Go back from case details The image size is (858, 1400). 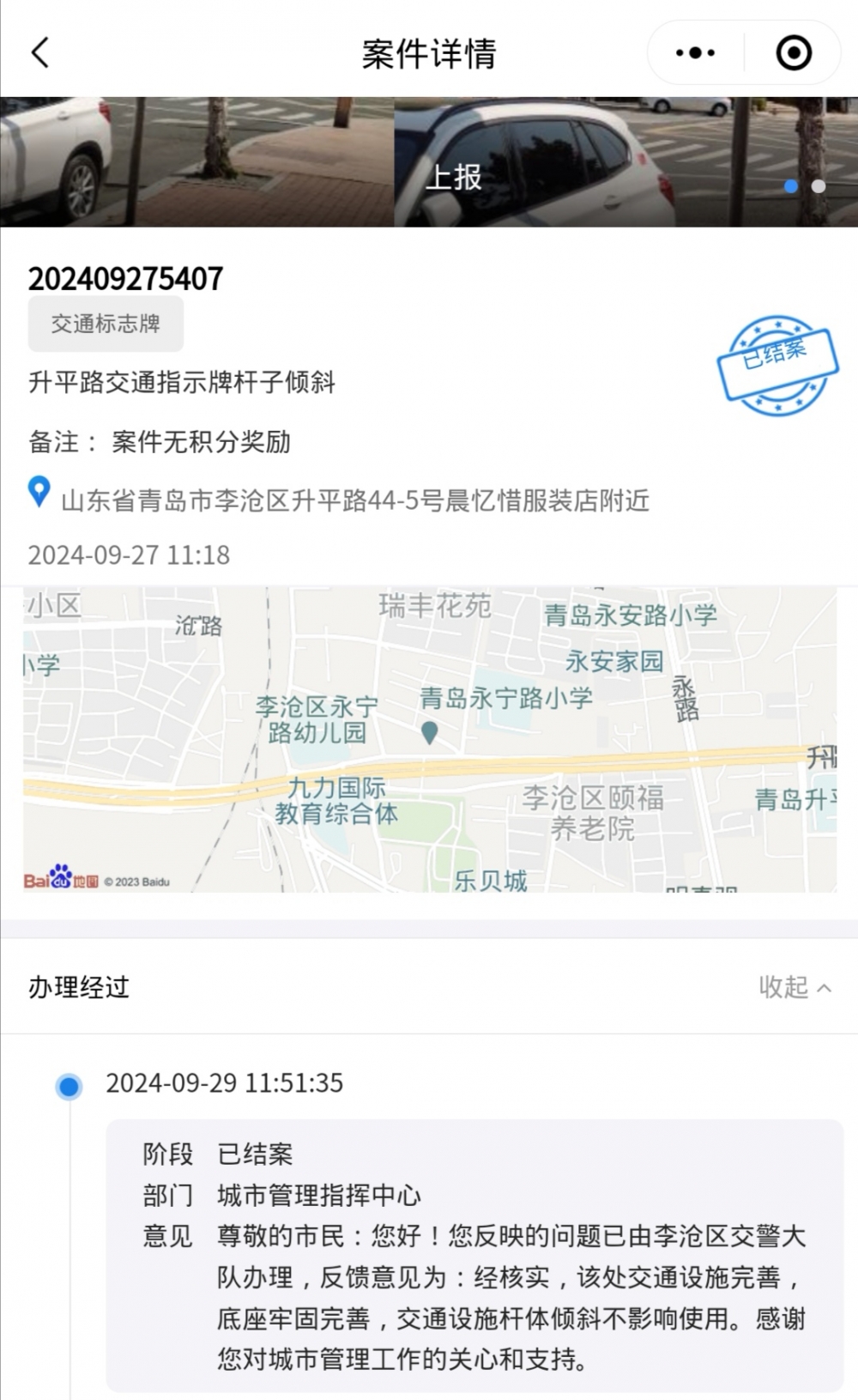(x=39, y=52)
